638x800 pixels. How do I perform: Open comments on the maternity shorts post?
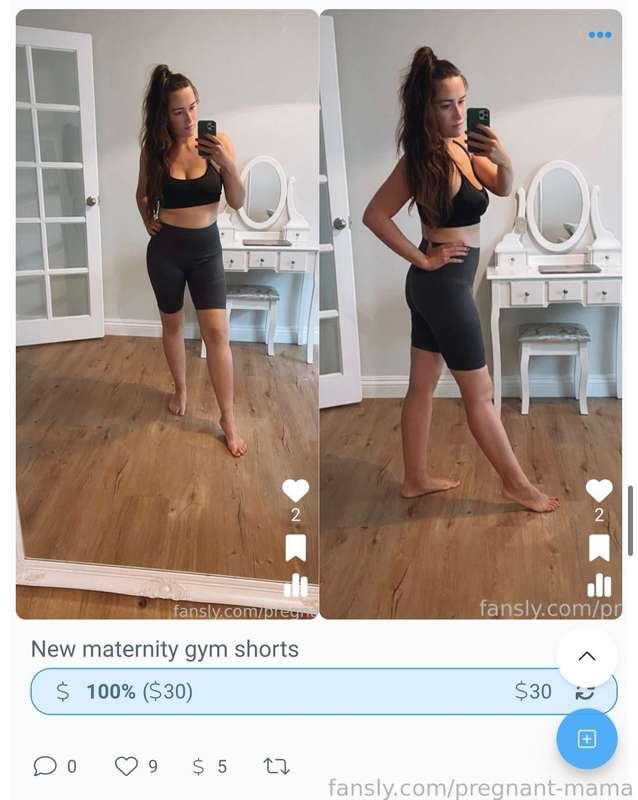tap(45, 766)
